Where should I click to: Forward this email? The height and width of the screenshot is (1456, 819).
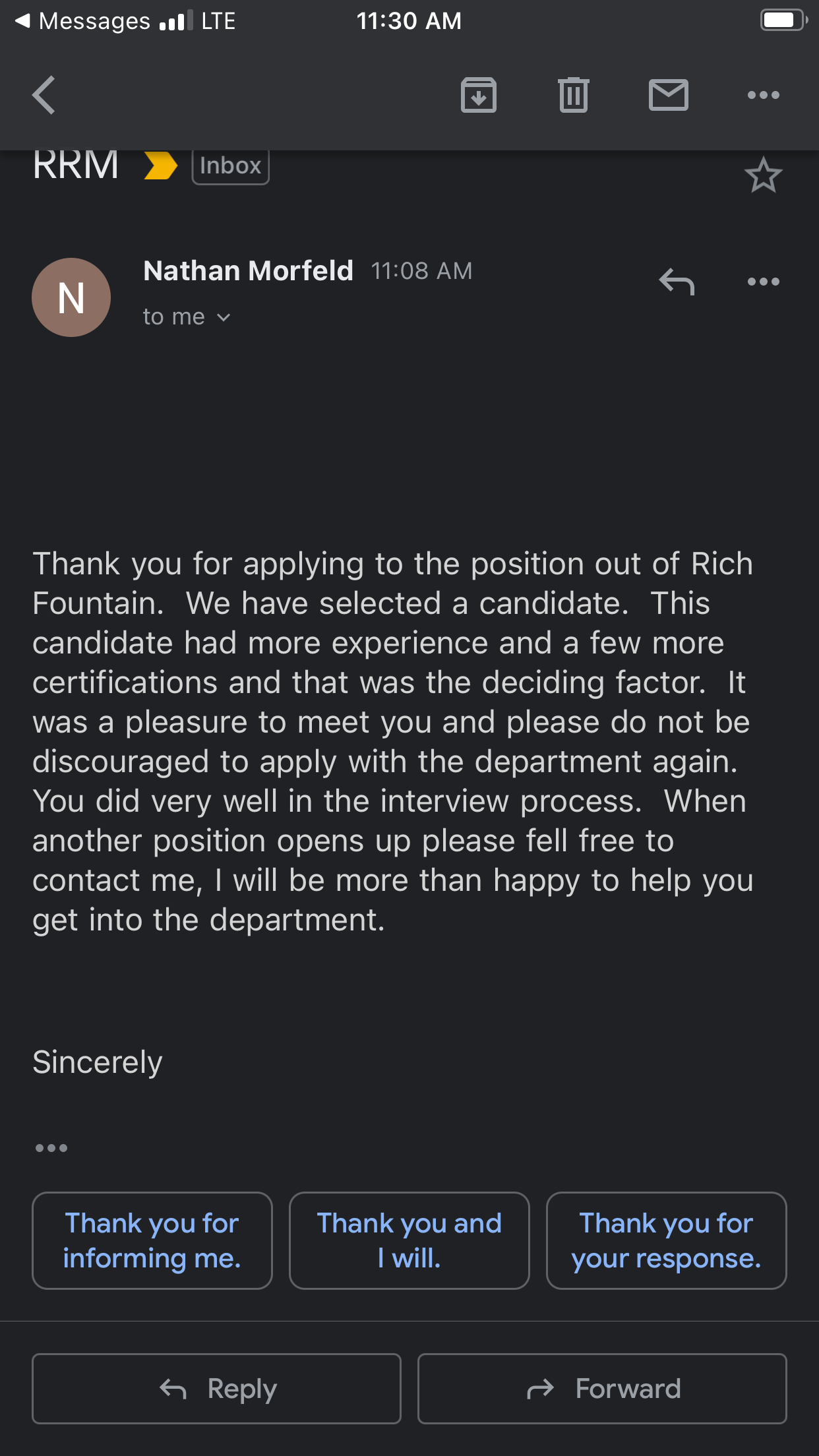tap(603, 1389)
